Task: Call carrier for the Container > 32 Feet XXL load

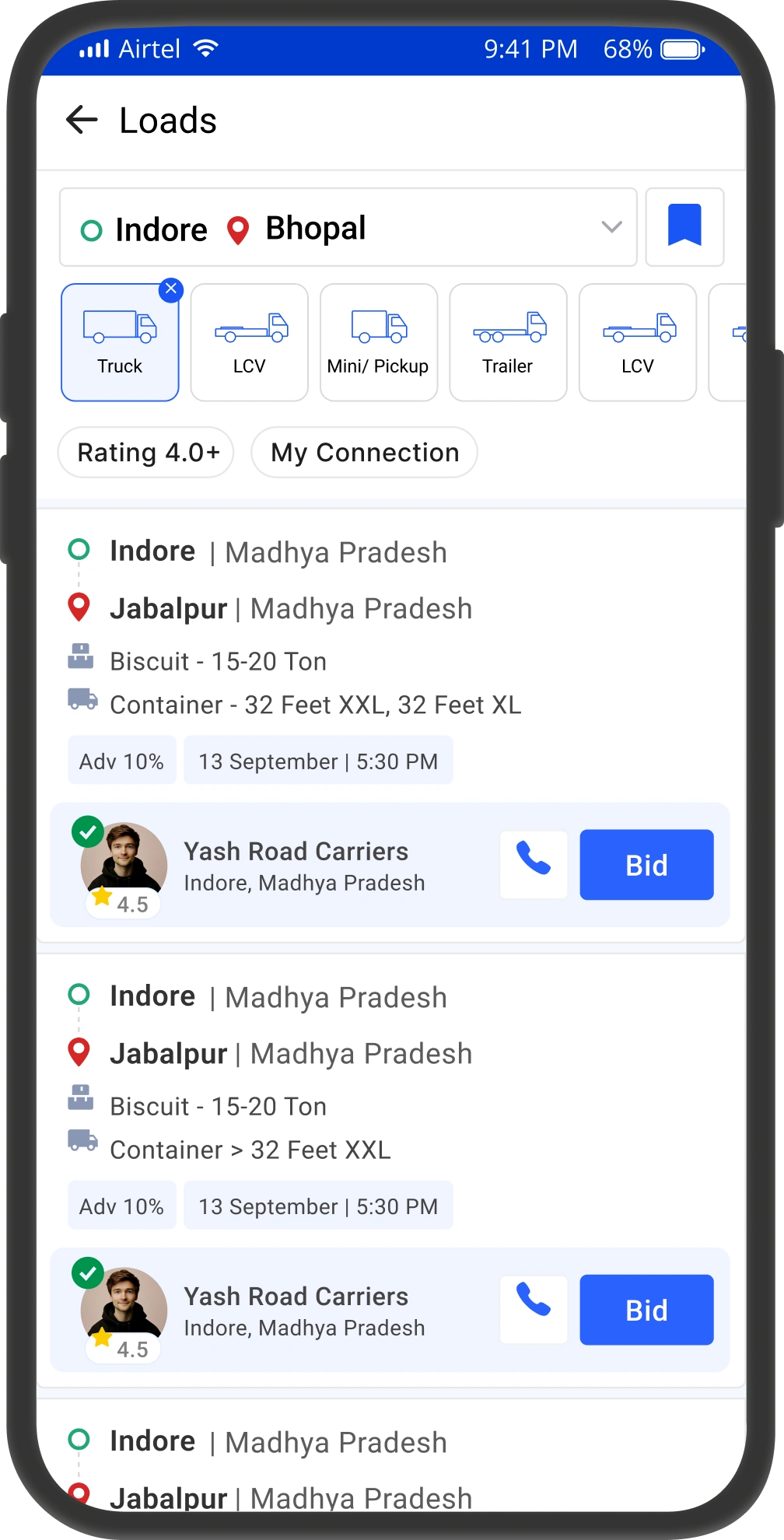Action: coord(534,1310)
